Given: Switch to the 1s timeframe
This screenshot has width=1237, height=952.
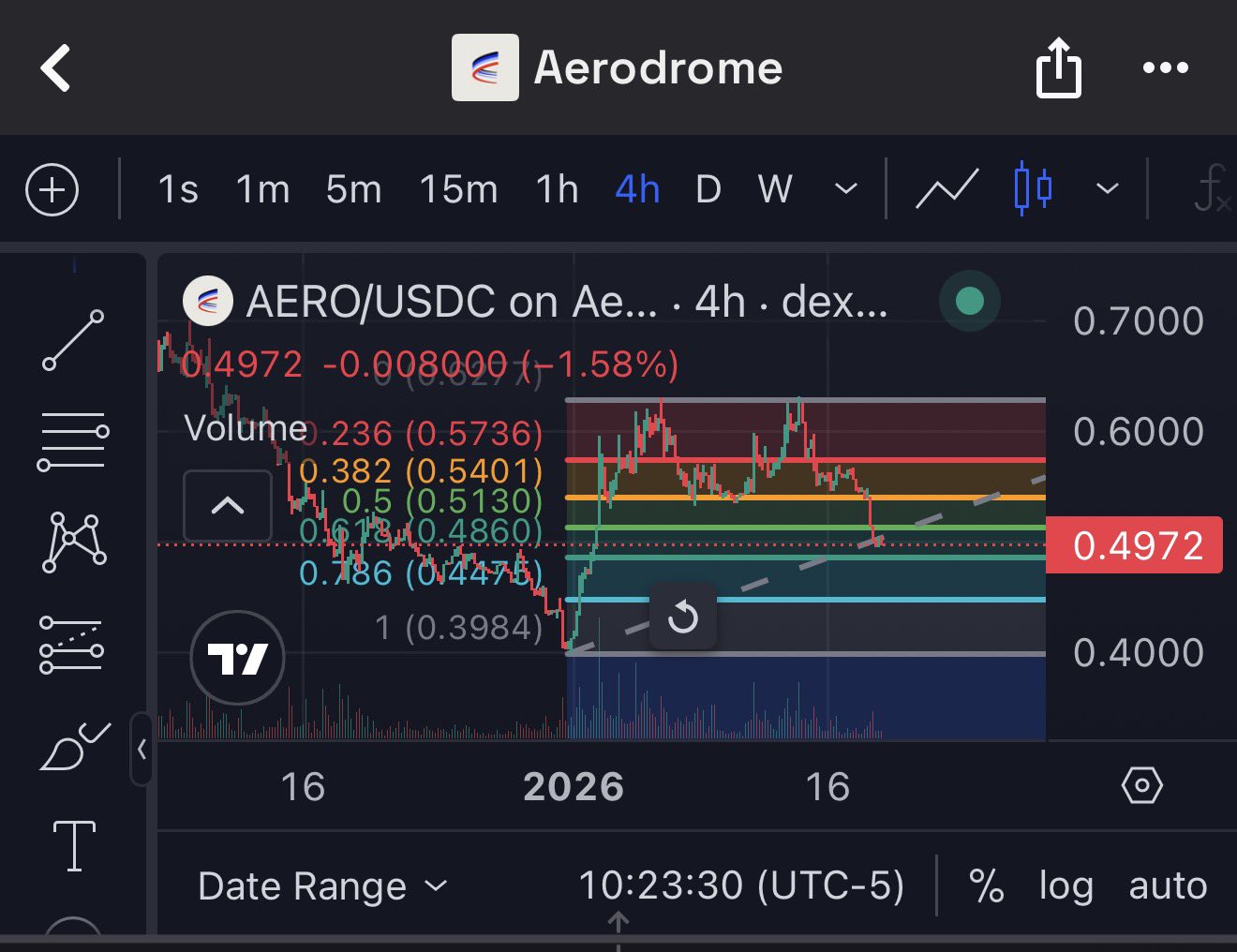Looking at the screenshot, I should coord(177,190).
